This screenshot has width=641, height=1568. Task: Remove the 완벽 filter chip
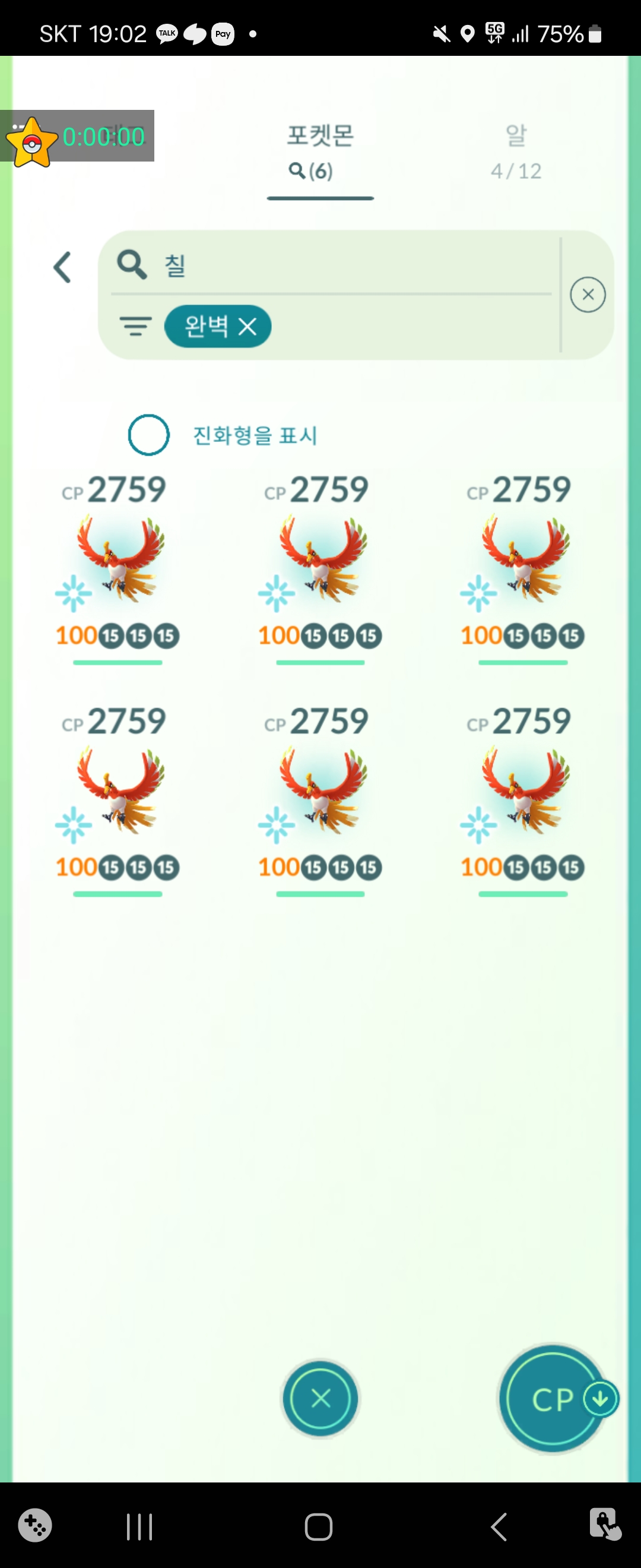pyautogui.click(x=247, y=327)
